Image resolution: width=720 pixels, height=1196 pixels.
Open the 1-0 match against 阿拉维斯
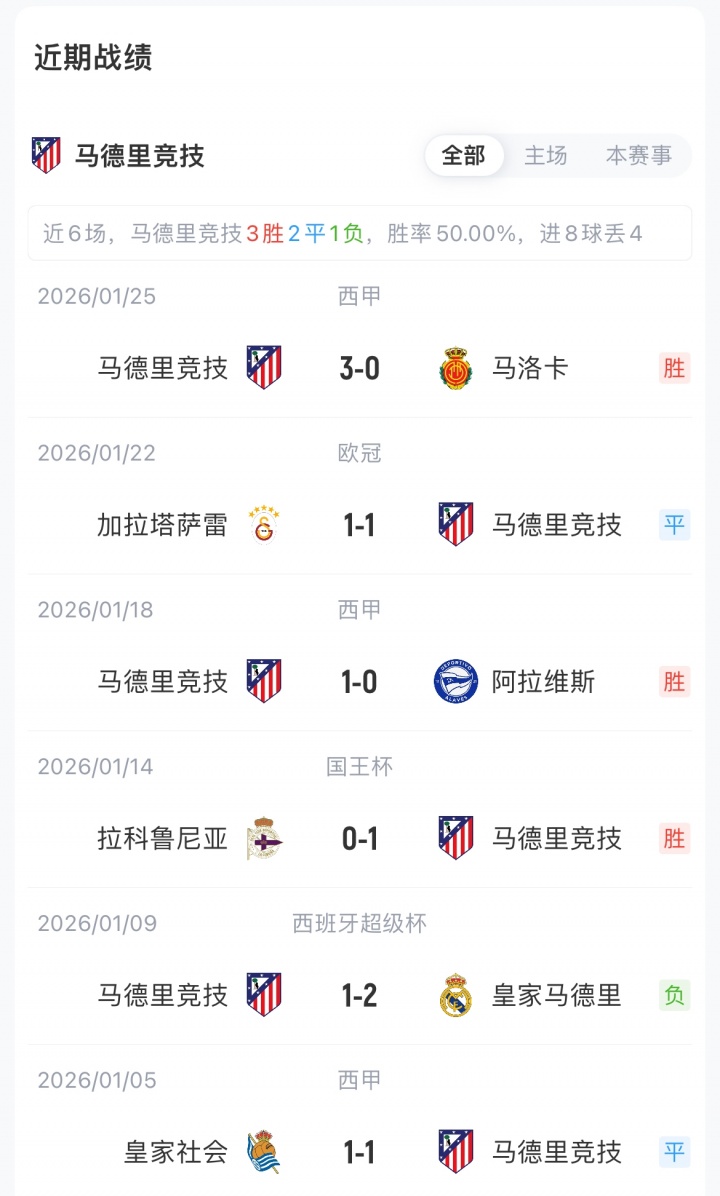[x=360, y=682]
